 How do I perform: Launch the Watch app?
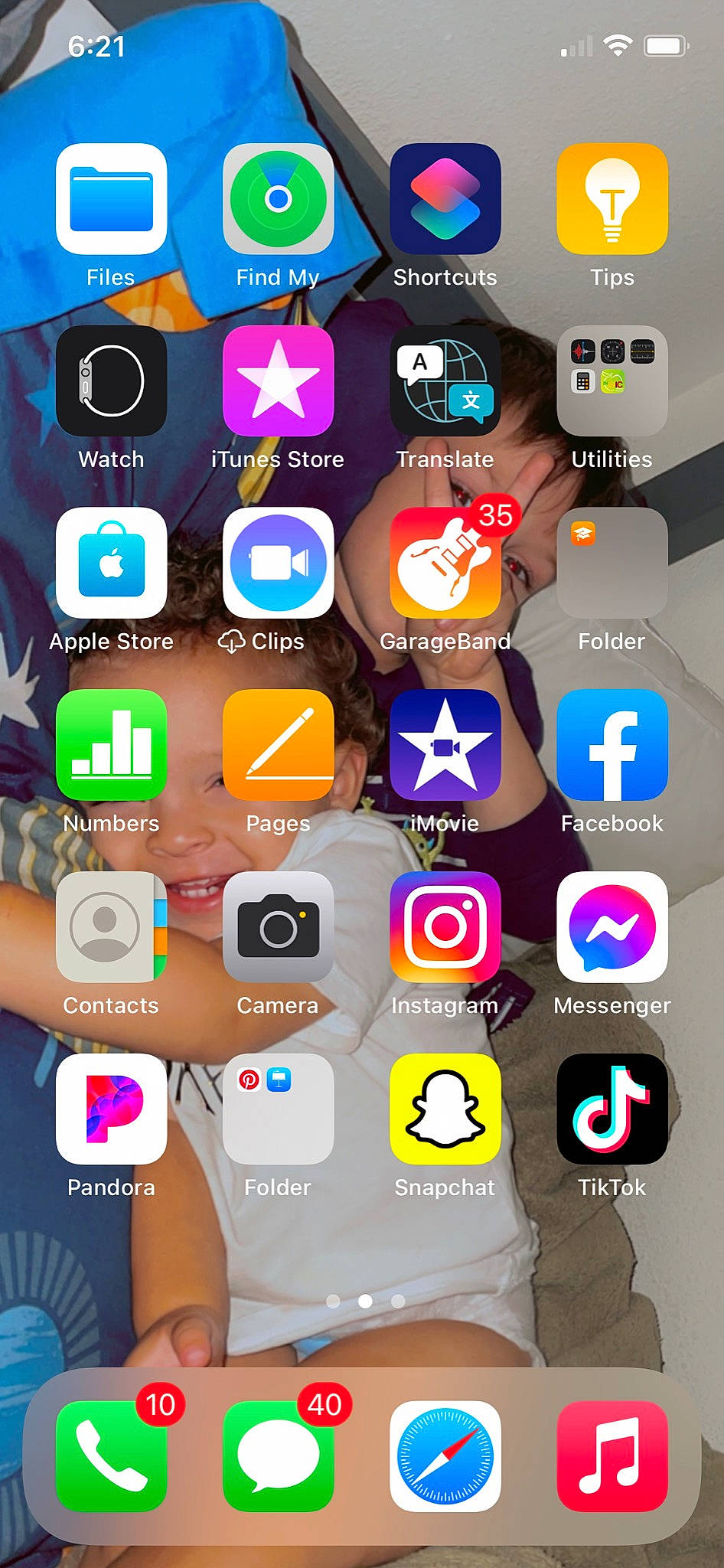coord(112,381)
